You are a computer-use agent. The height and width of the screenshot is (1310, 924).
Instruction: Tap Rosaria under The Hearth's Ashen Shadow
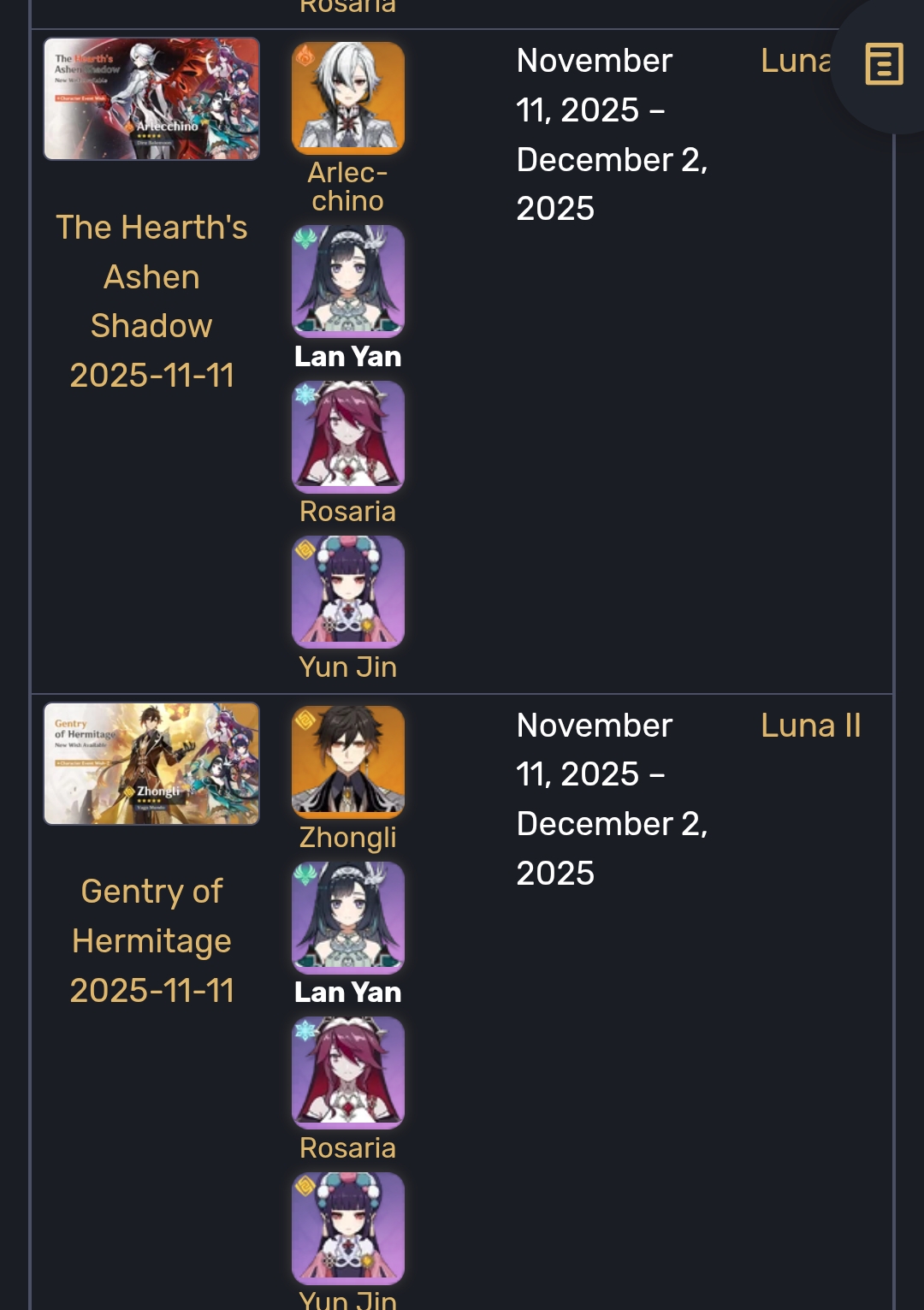click(x=347, y=512)
